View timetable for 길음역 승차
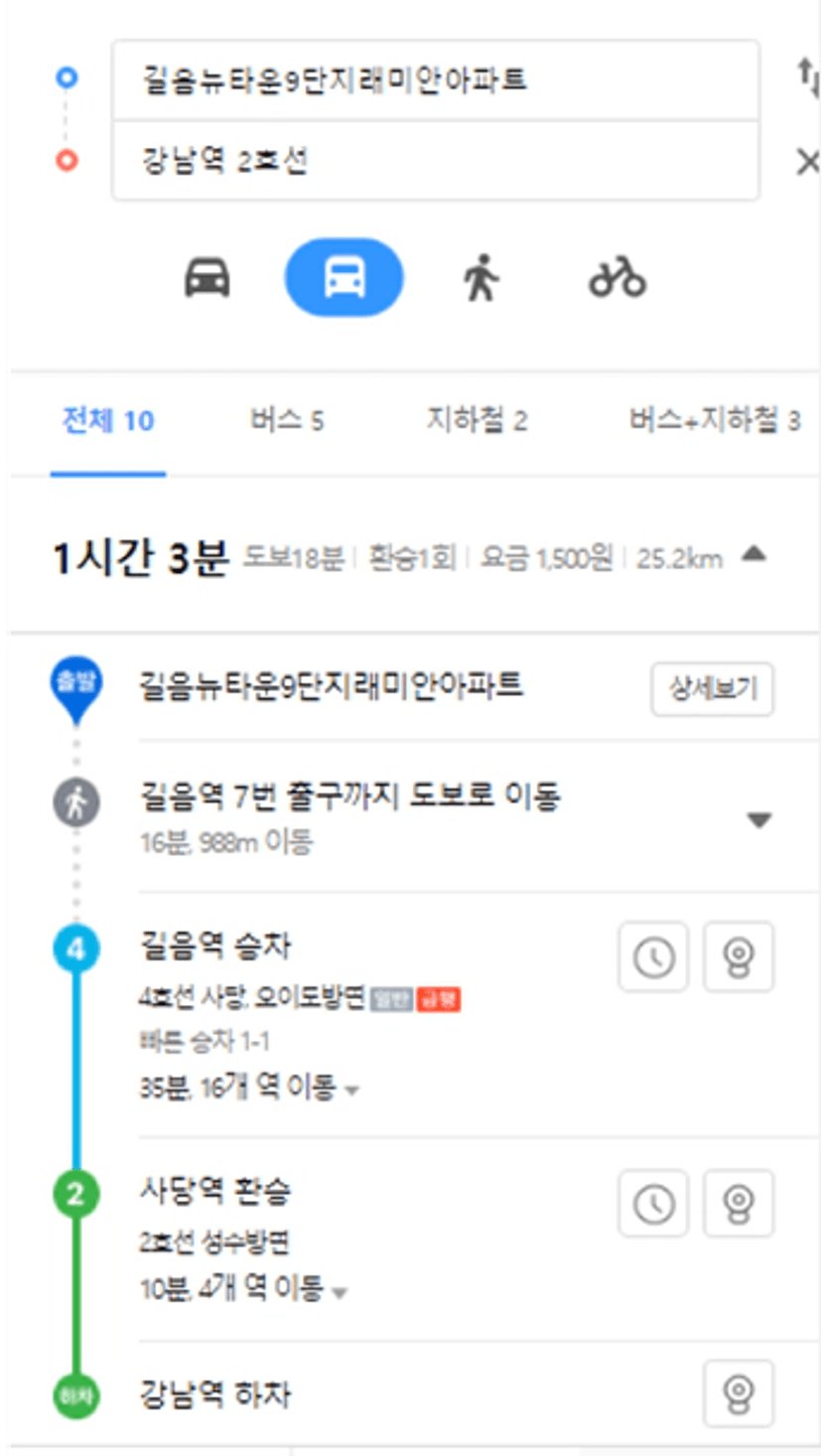 [x=653, y=957]
